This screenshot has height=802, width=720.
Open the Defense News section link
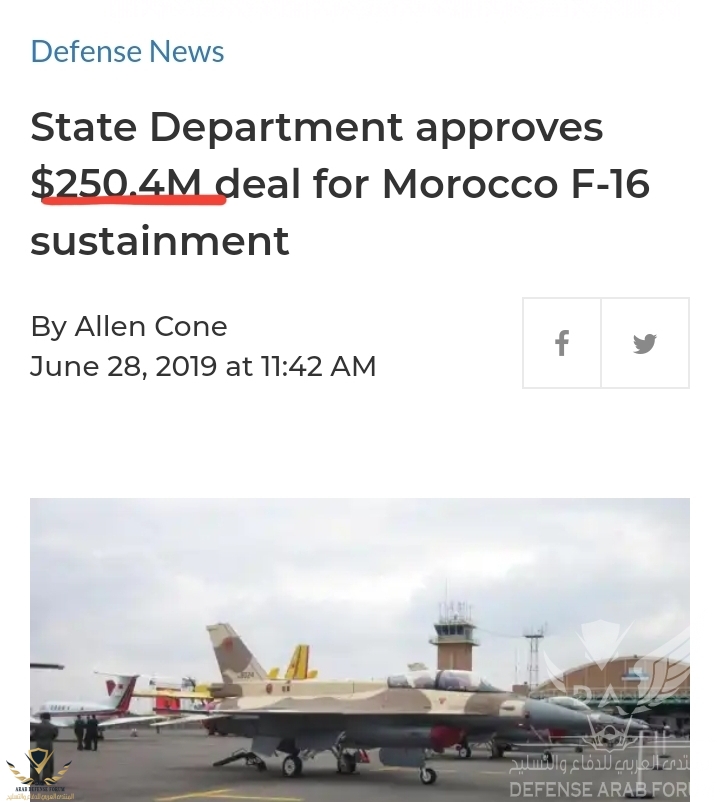tap(127, 51)
